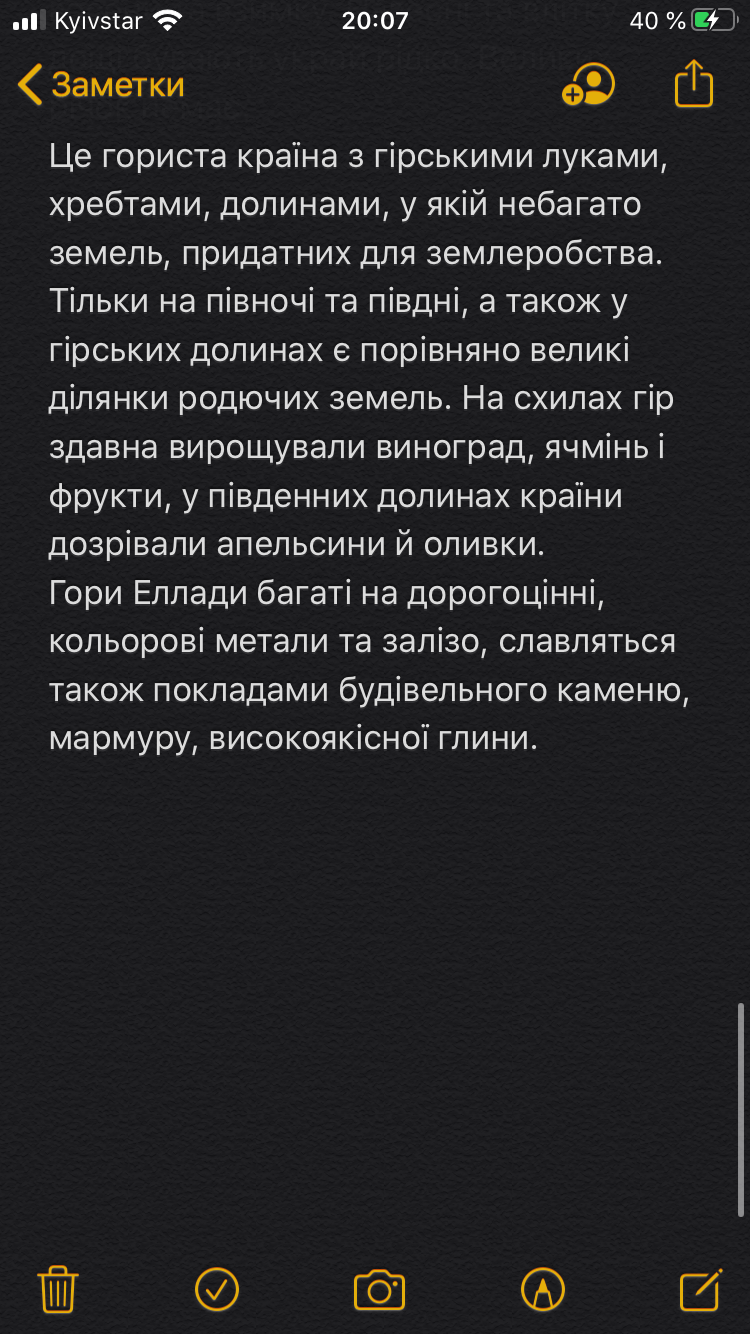Go back to Заметки list
Image resolution: width=750 pixels, height=1334 pixels.
pos(101,85)
